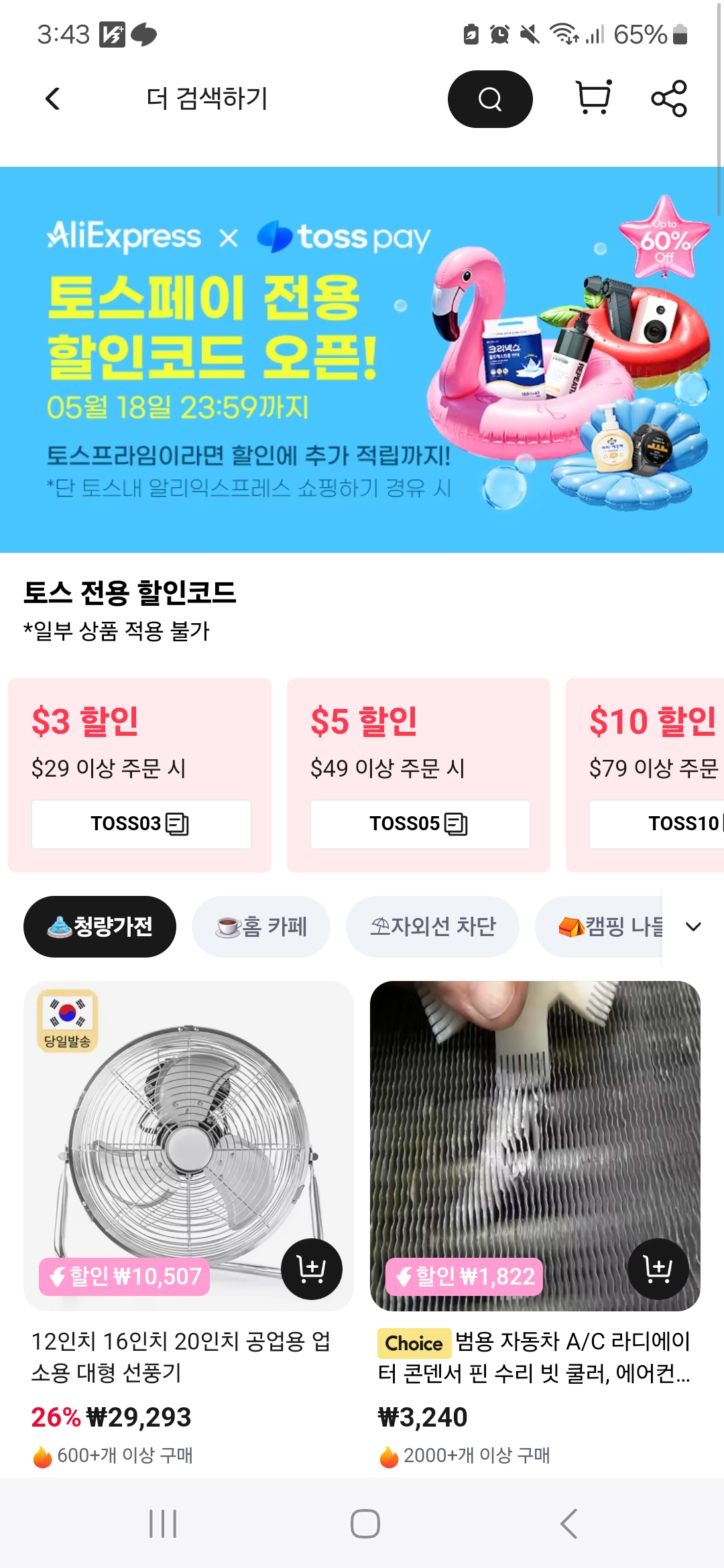Add the radiator fin comb to cart
This screenshot has height=1568, width=724.
tap(658, 1269)
